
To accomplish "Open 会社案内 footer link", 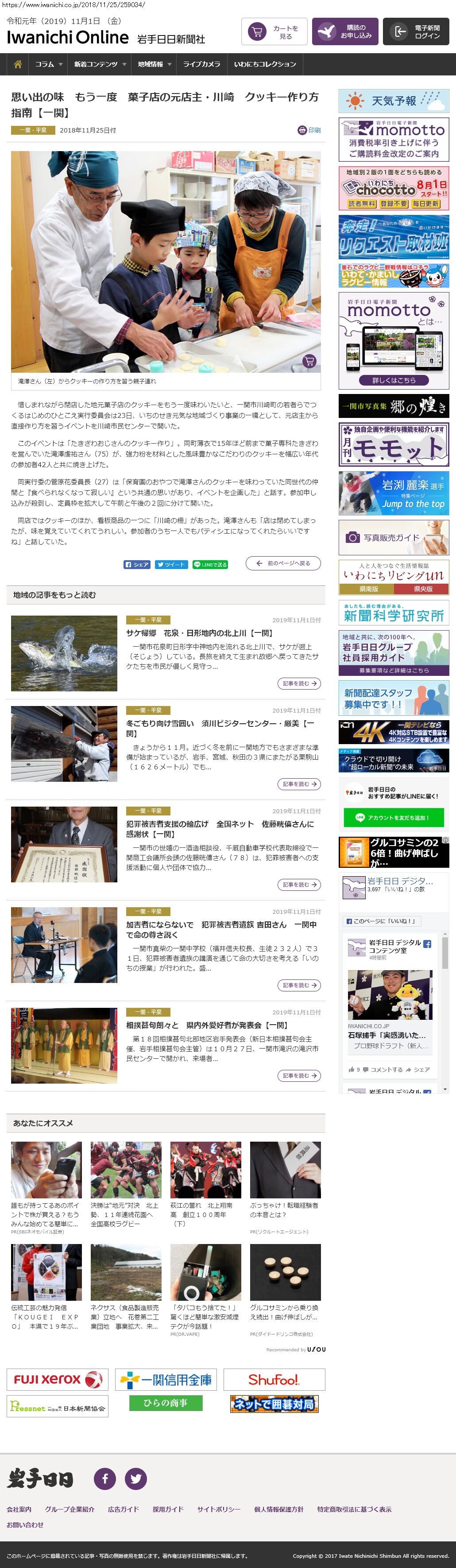I will pyautogui.click(x=19, y=1509).
